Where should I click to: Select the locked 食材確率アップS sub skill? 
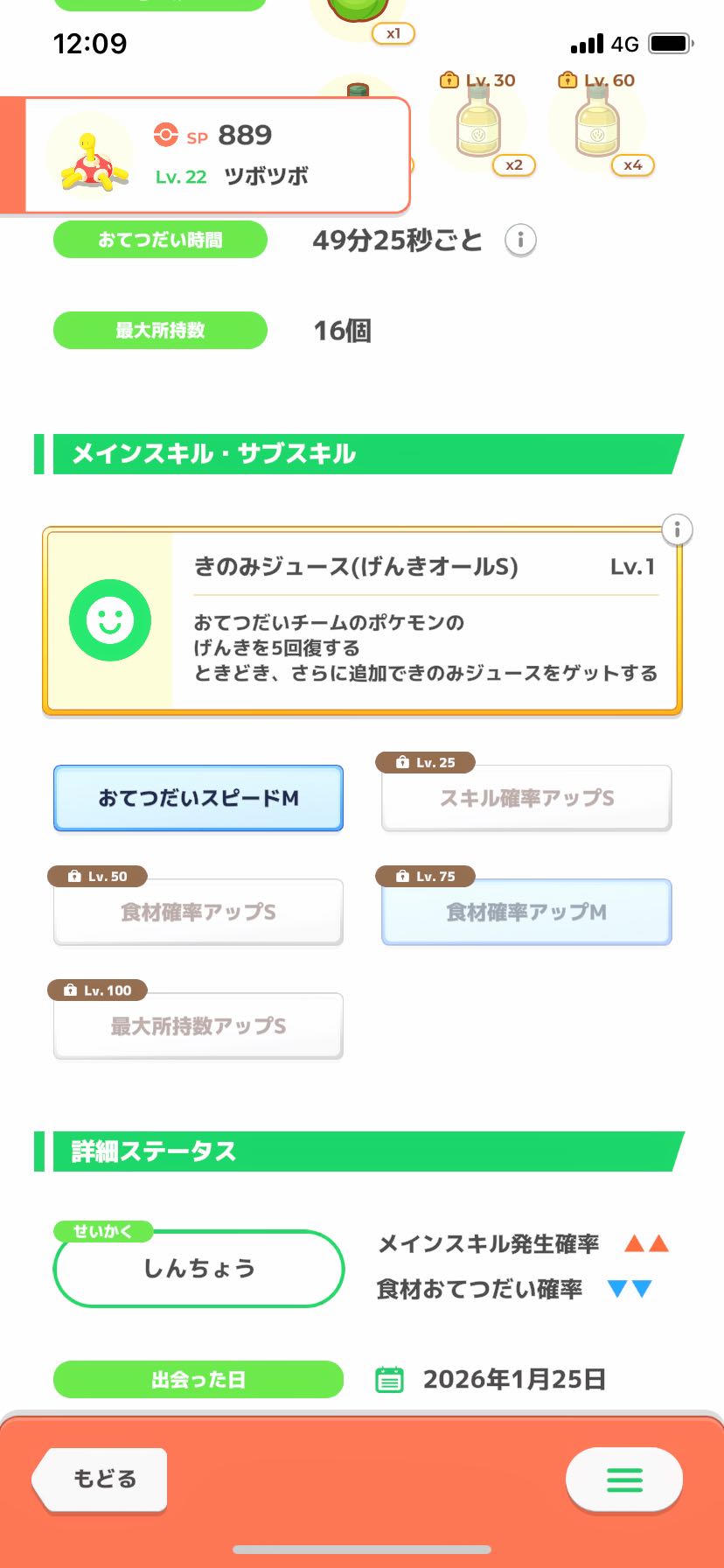(198, 912)
